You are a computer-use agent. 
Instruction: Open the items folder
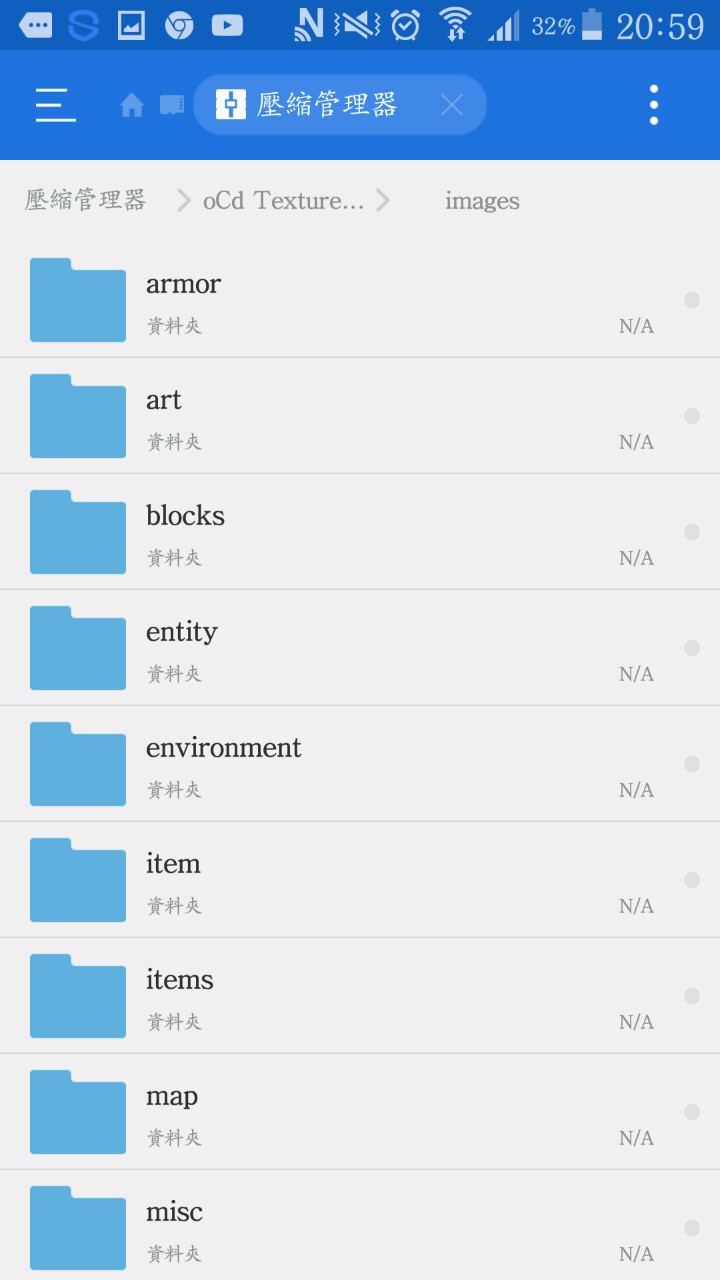(x=360, y=996)
